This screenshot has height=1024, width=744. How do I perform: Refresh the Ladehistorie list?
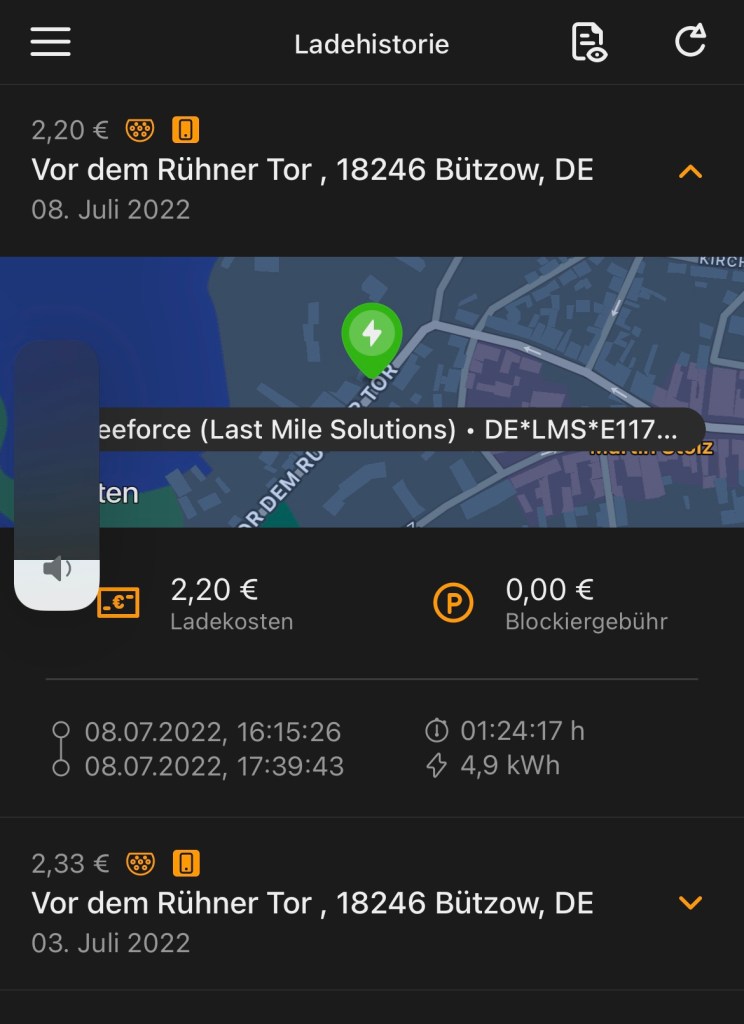click(690, 42)
